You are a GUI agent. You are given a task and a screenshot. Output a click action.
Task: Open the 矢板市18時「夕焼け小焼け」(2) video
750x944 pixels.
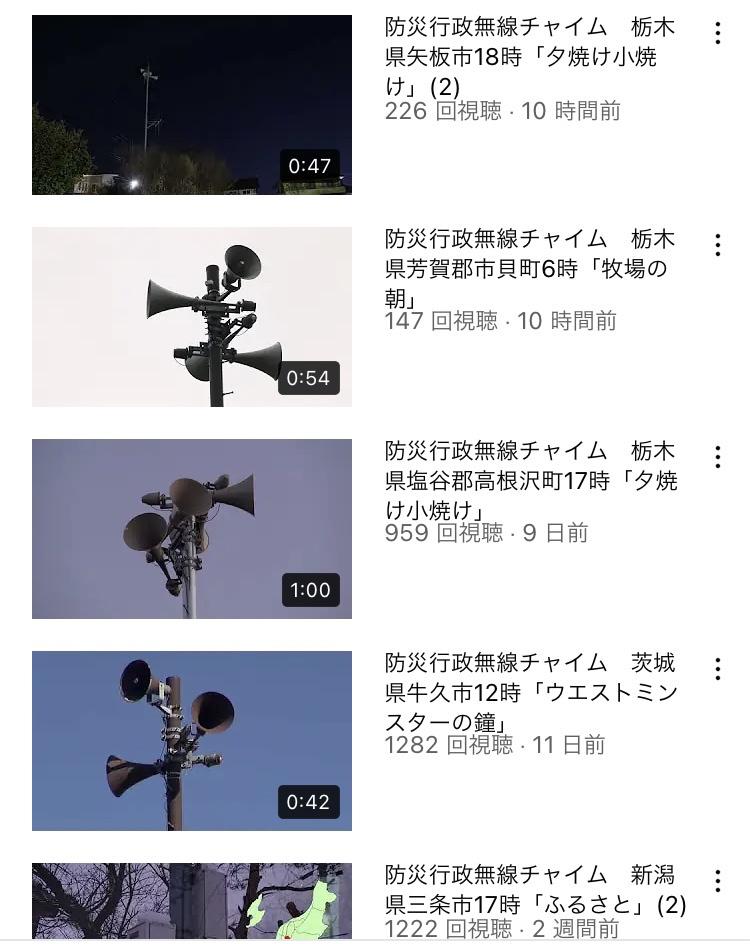pos(192,105)
